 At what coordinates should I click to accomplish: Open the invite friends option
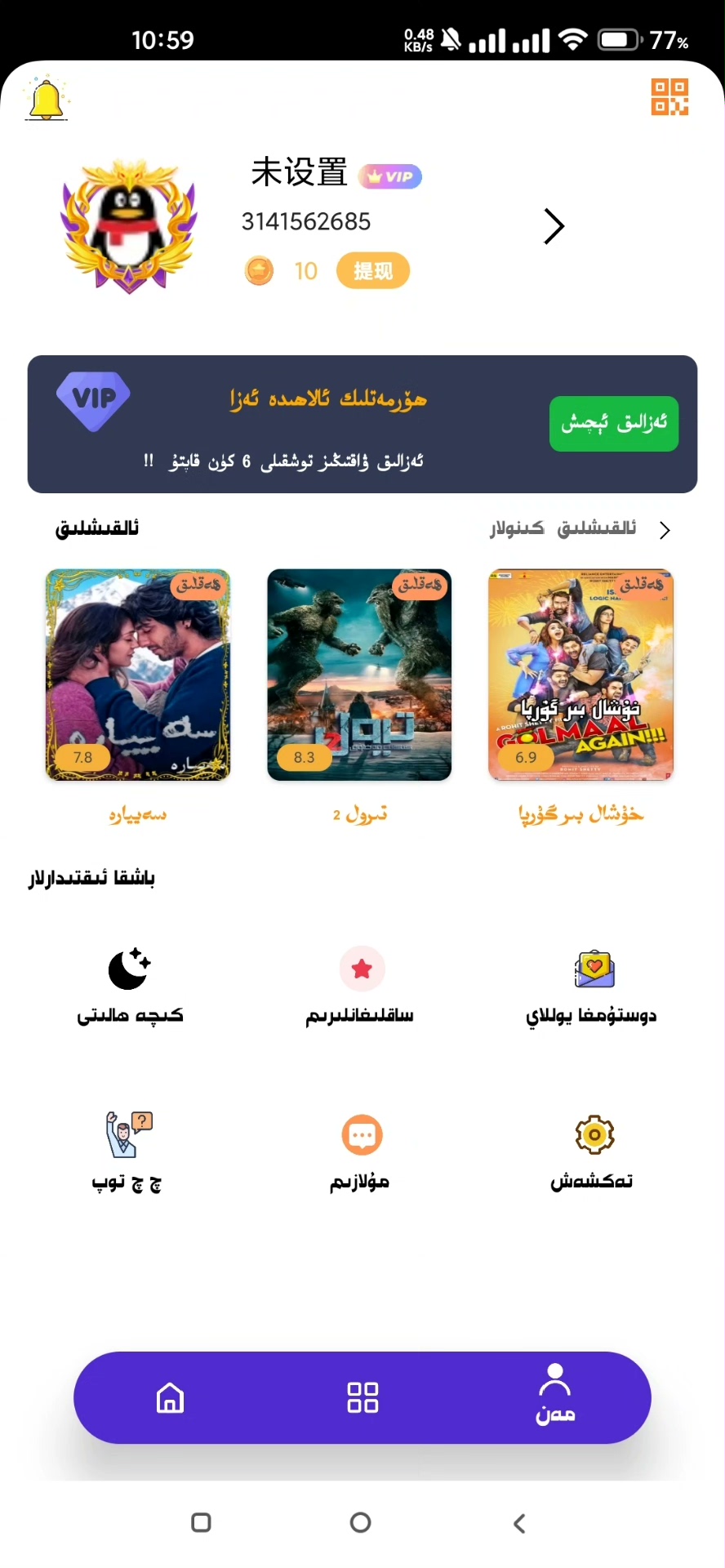click(x=593, y=985)
